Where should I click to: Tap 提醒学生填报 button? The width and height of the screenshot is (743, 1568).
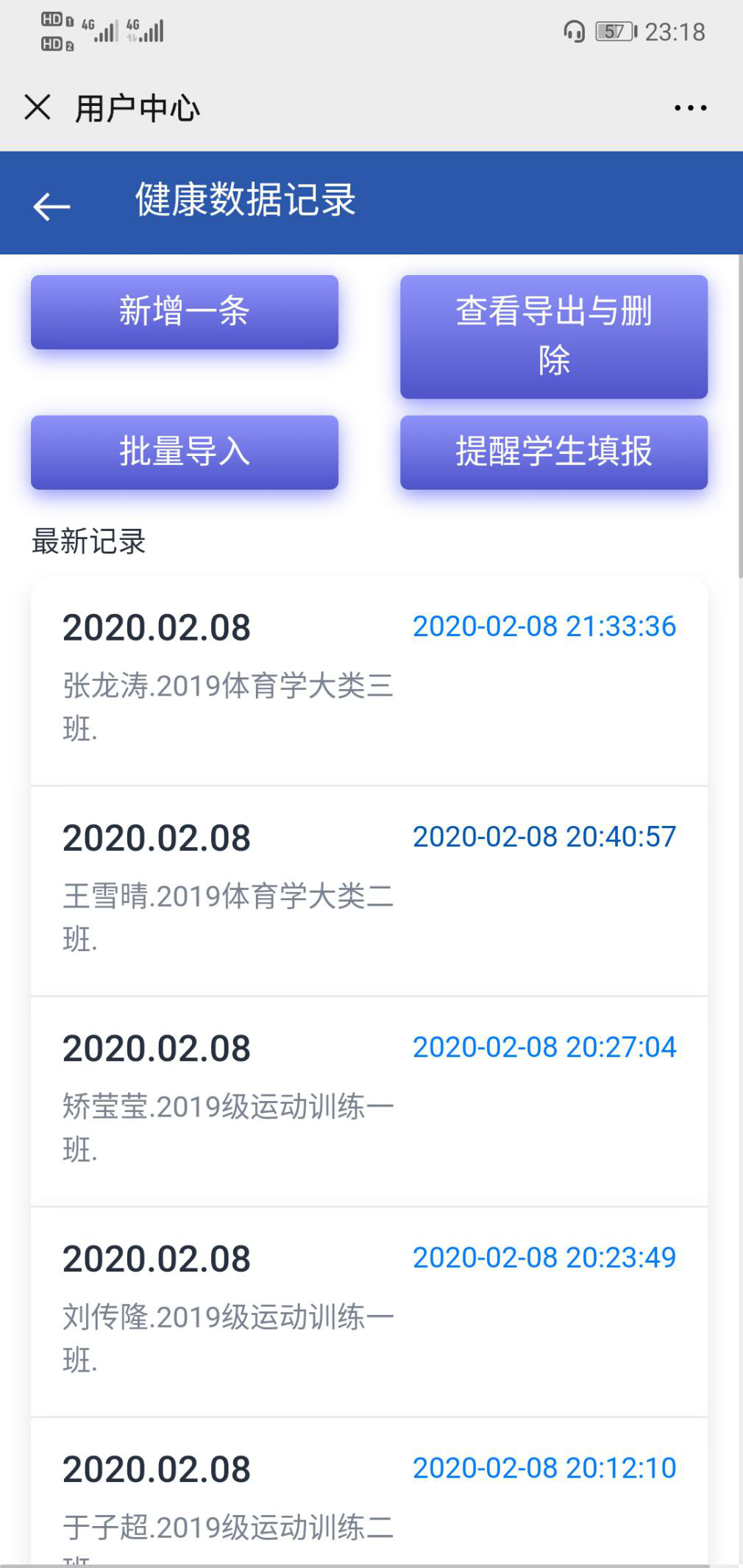554,452
